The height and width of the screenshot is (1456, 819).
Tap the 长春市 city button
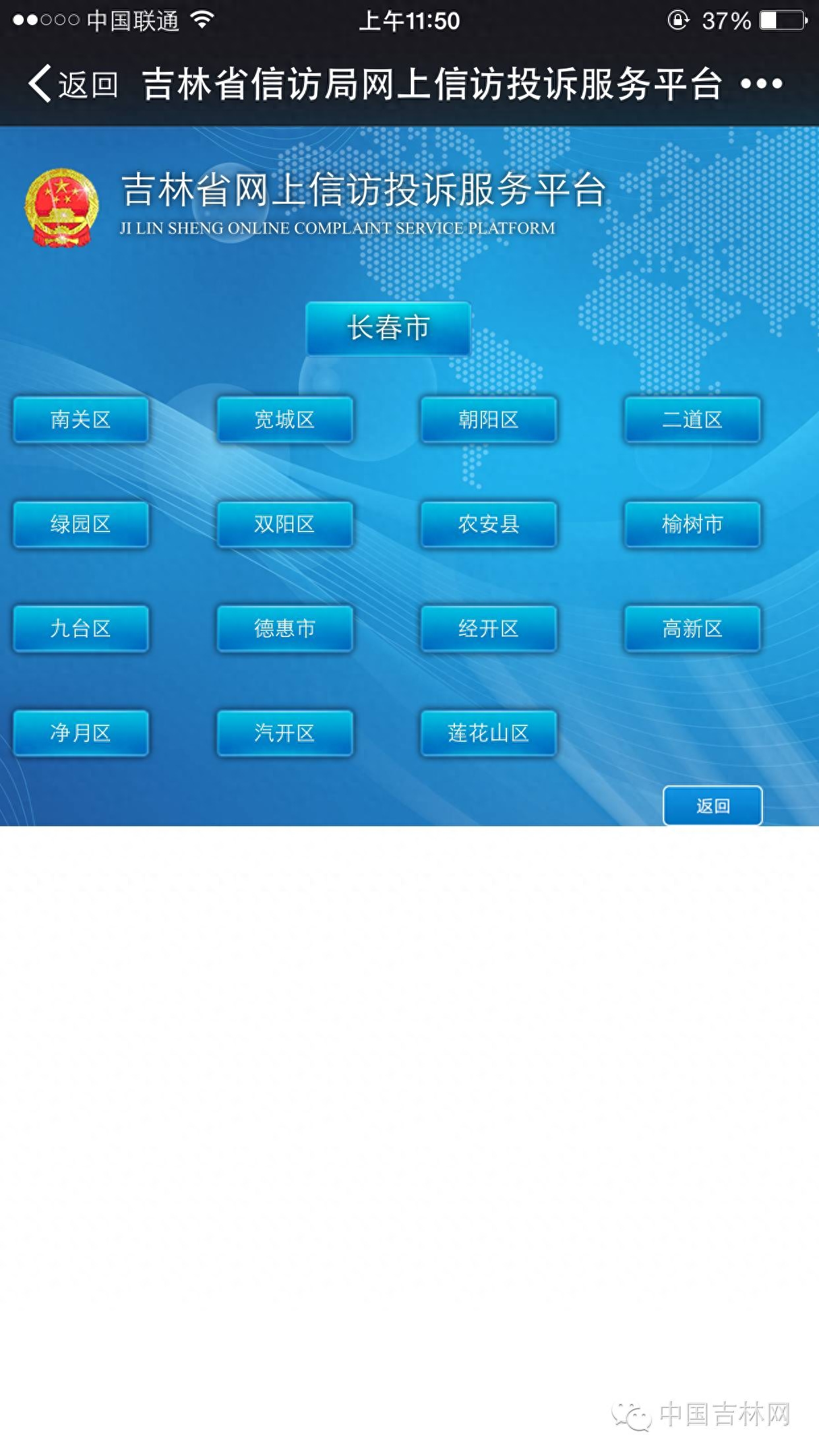(x=388, y=328)
